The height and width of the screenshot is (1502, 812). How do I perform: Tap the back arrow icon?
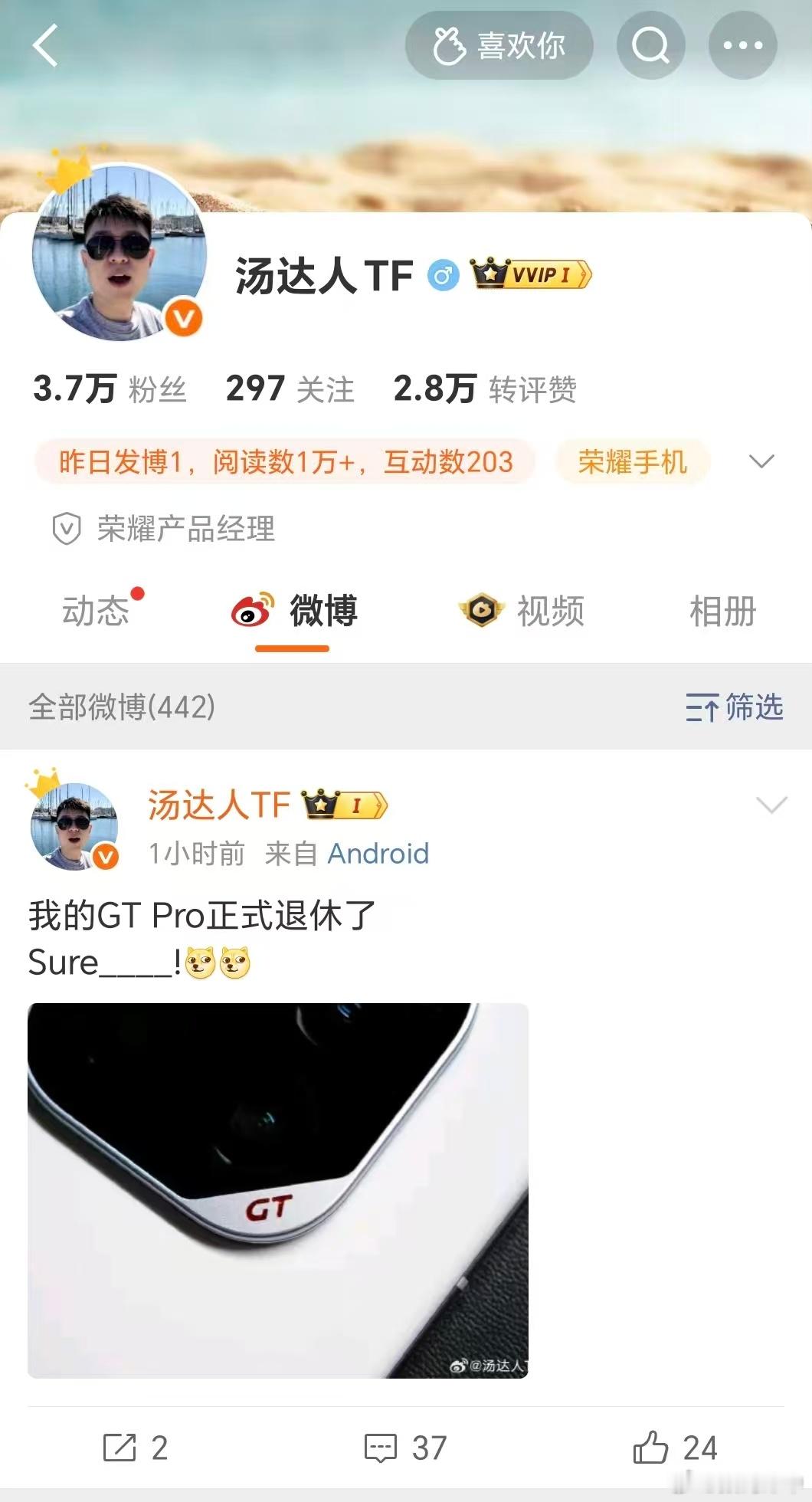46,45
